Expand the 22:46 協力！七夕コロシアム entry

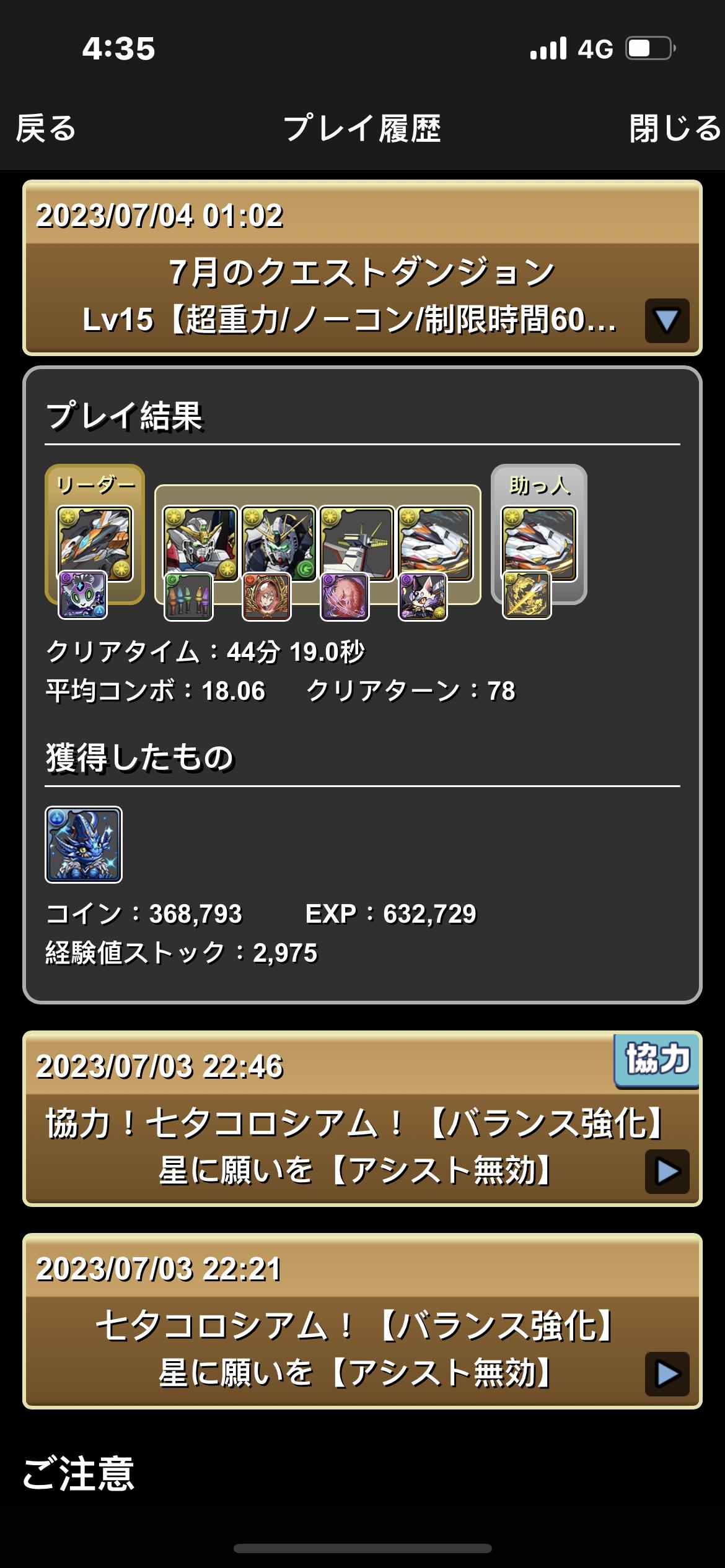(667, 1171)
